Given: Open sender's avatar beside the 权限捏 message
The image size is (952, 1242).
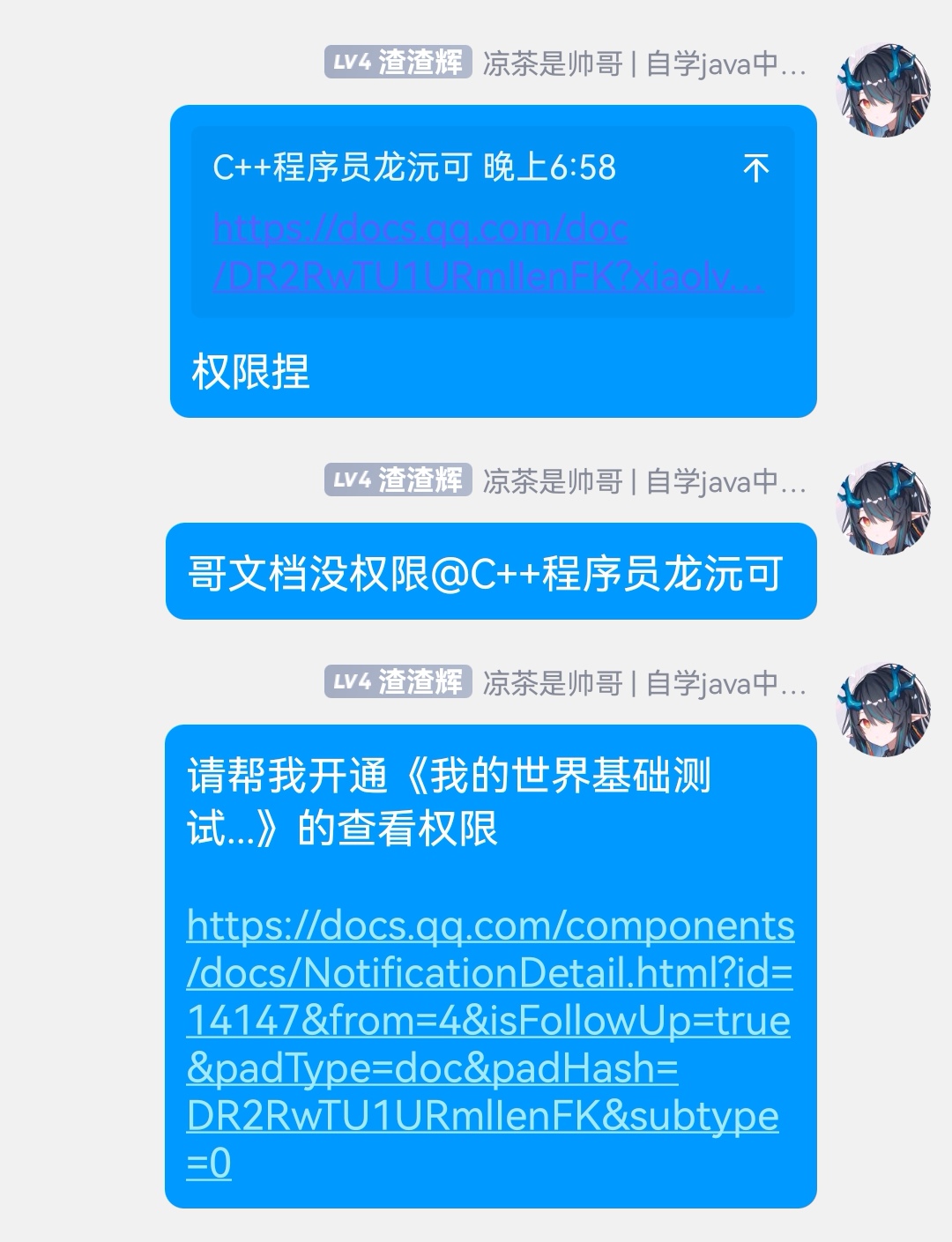Looking at the screenshot, I should coord(882,89).
